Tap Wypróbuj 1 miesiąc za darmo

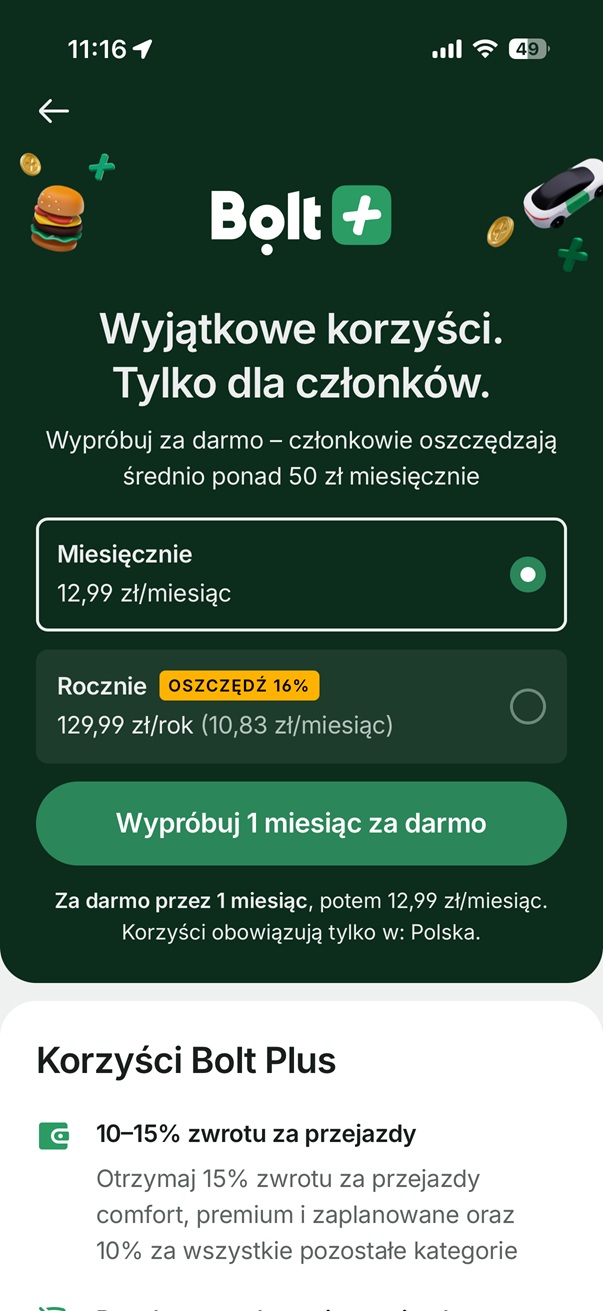tap(301, 823)
